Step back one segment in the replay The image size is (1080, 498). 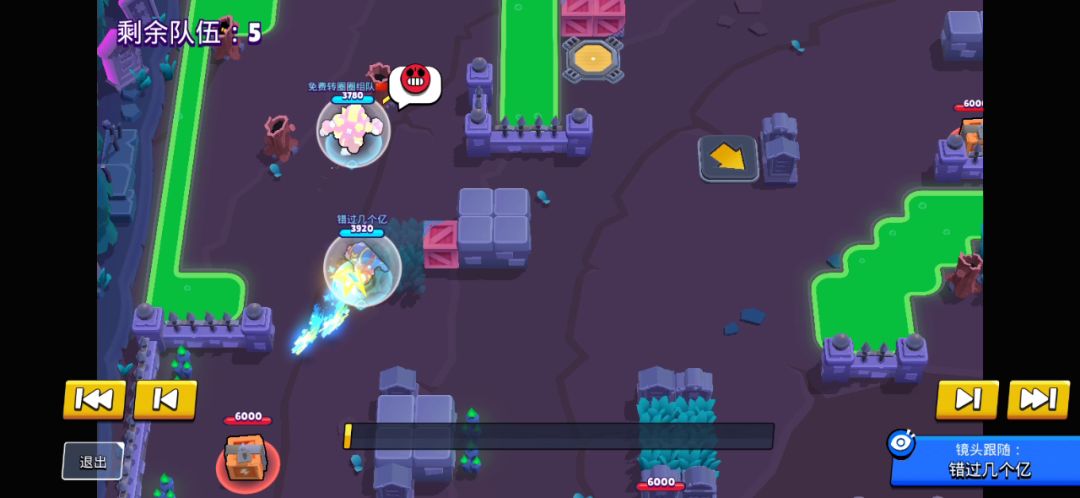pyautogui.click(x=165, y=399)
